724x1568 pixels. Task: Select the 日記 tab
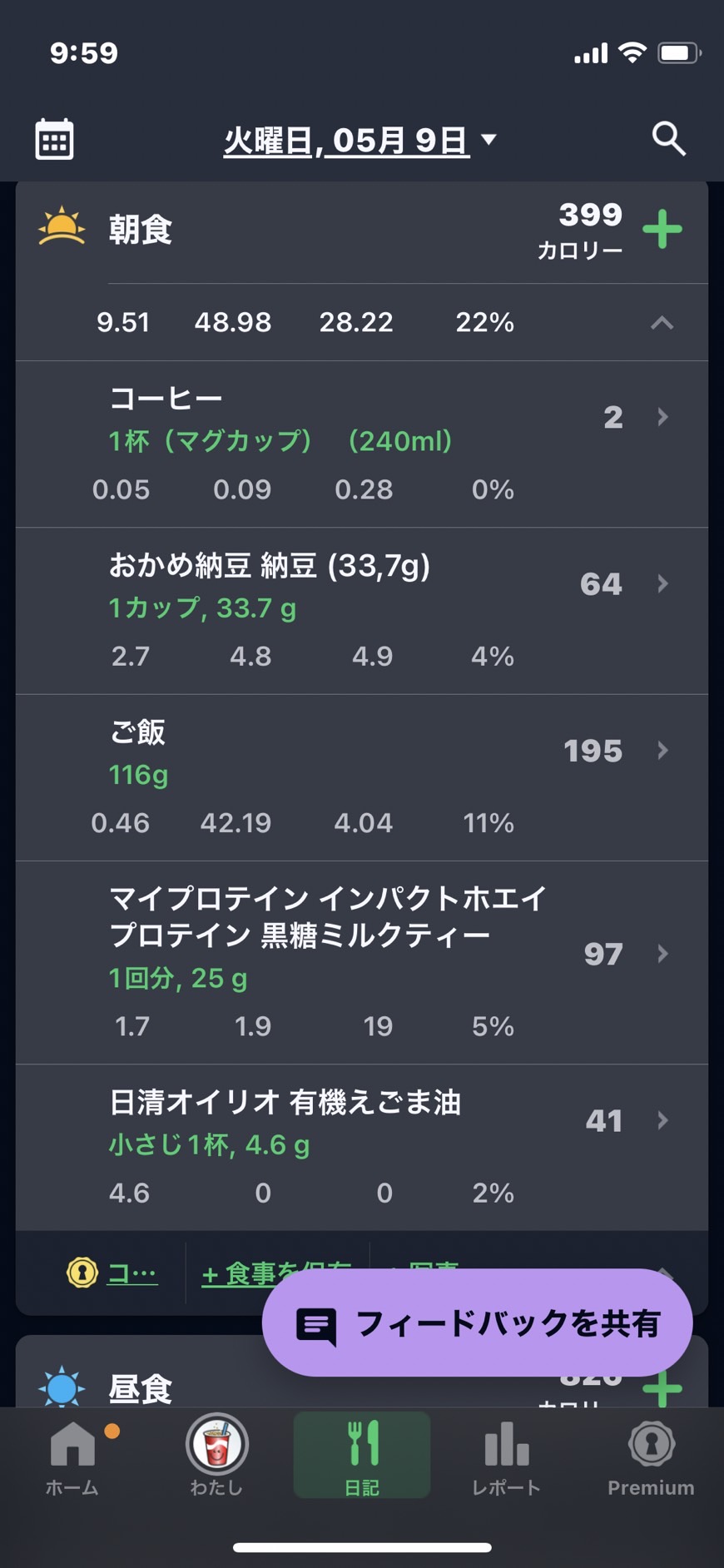(362, 1456)
